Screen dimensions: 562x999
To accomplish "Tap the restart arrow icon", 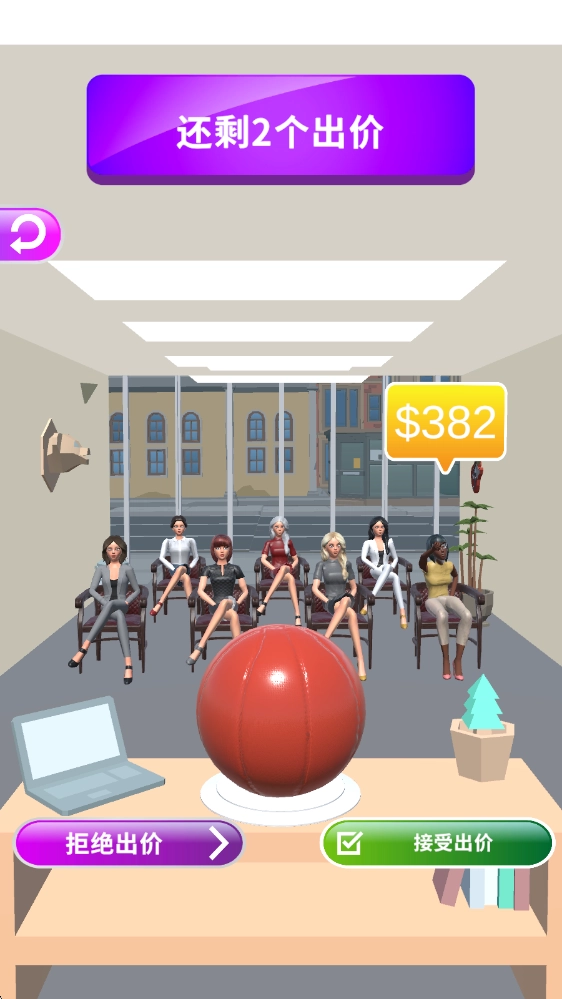I will click(x=29, y=235).
